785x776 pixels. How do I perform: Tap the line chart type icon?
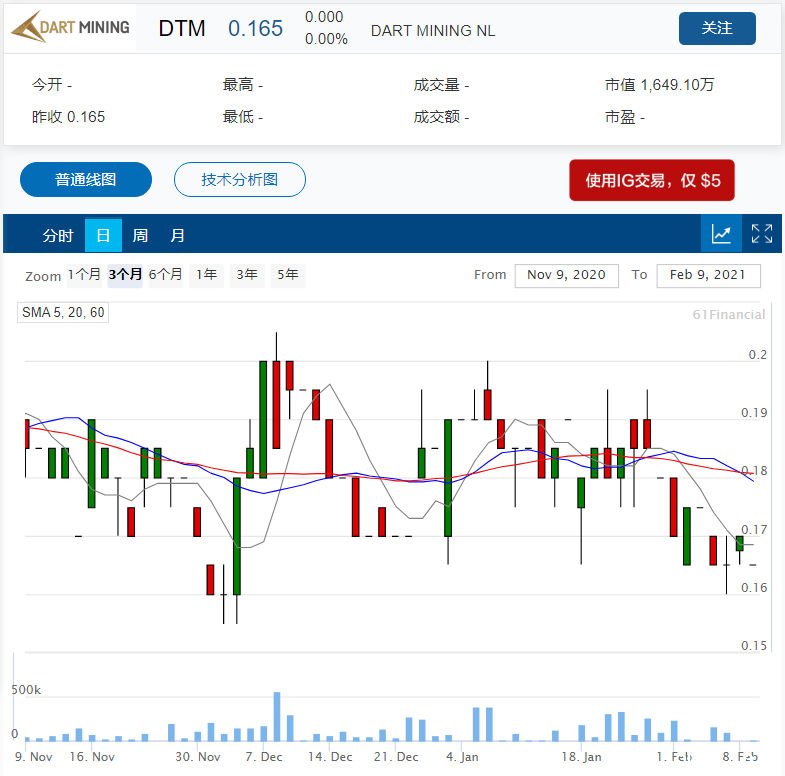721,234
